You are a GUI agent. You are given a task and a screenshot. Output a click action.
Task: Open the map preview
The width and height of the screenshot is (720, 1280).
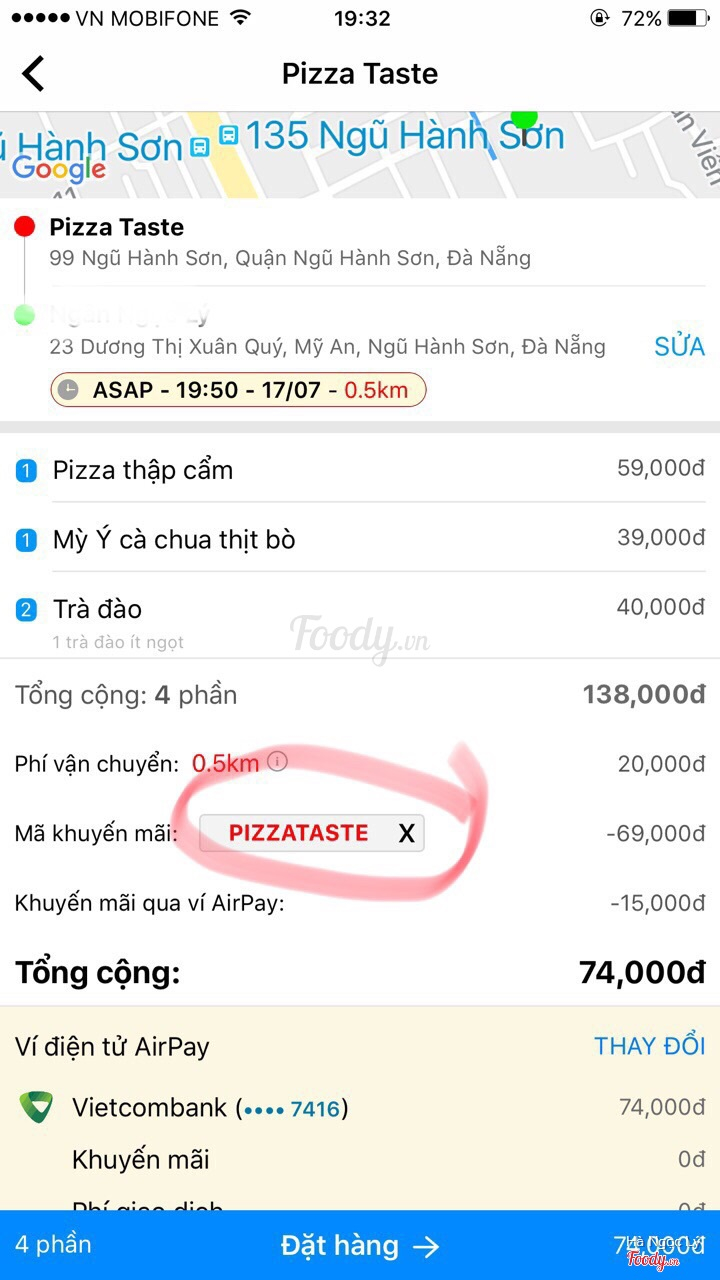coord(360,155)
